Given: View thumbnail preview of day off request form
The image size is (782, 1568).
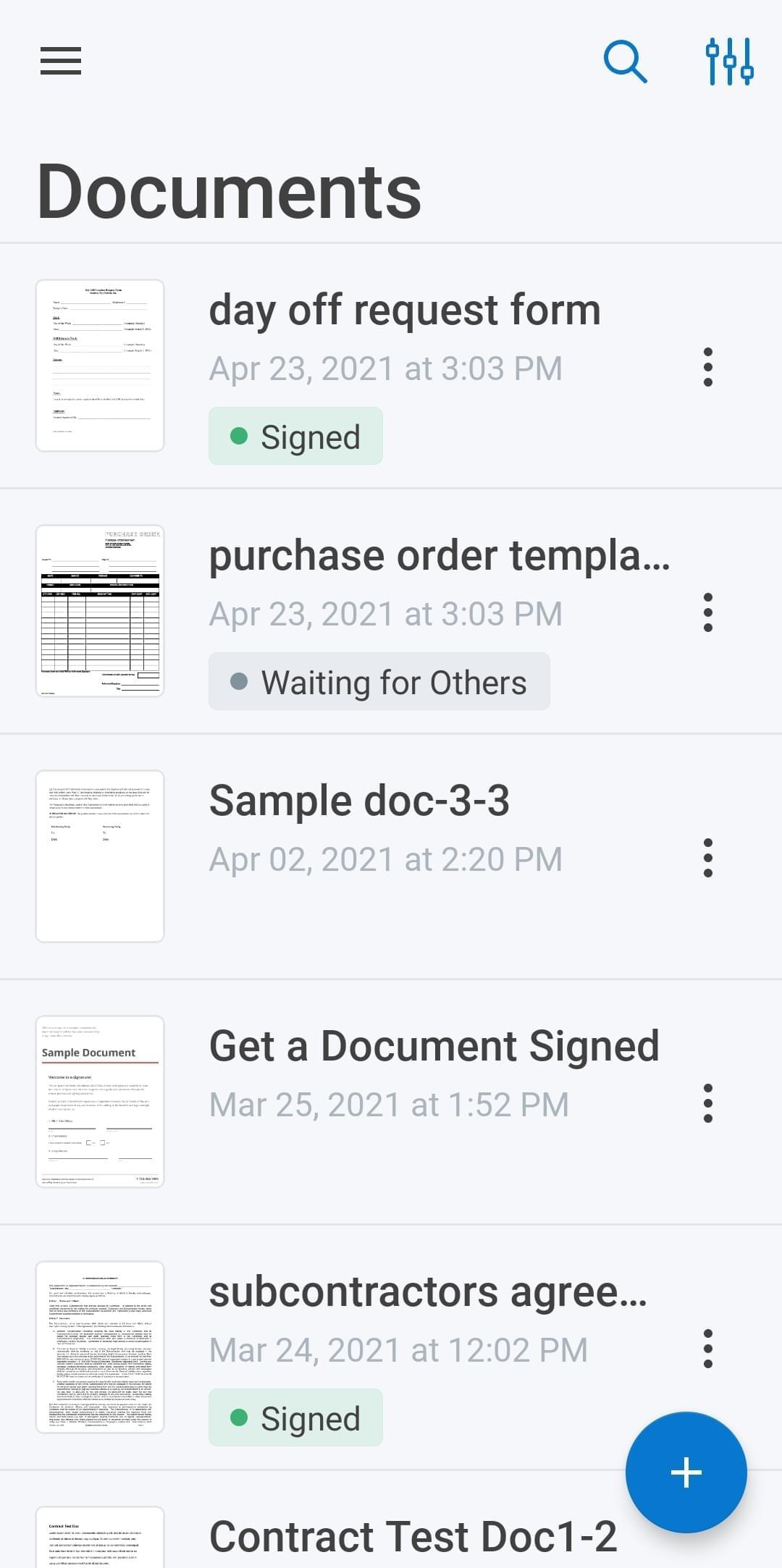Looking at the screenshot, I should pyautogui.click(x=99, y=367).
